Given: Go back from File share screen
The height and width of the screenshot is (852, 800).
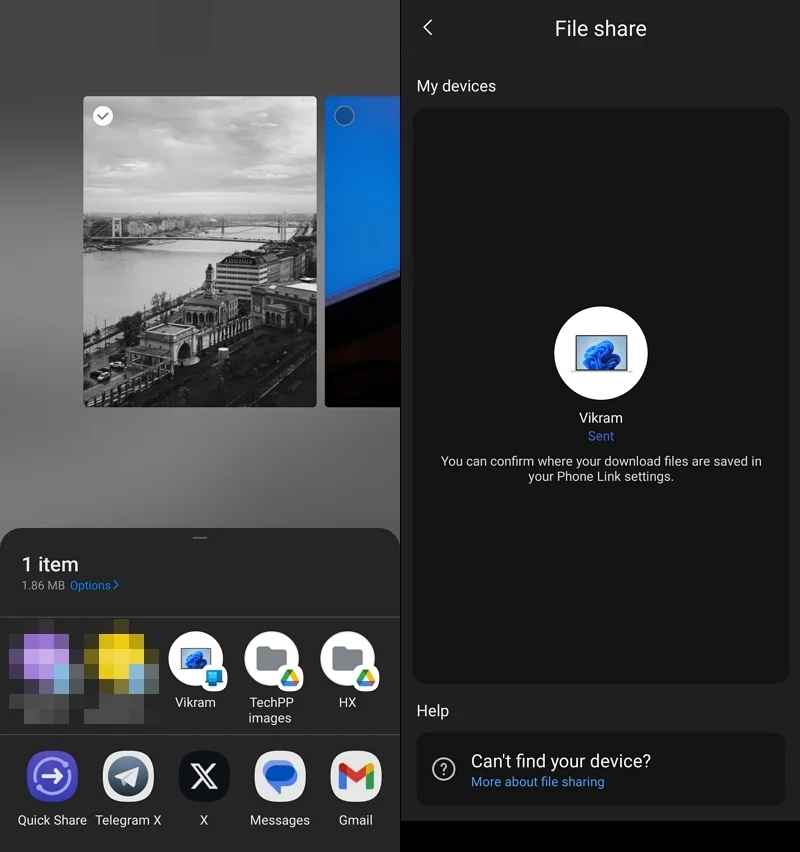Looking at the screenshot, I should click(428, 28).
